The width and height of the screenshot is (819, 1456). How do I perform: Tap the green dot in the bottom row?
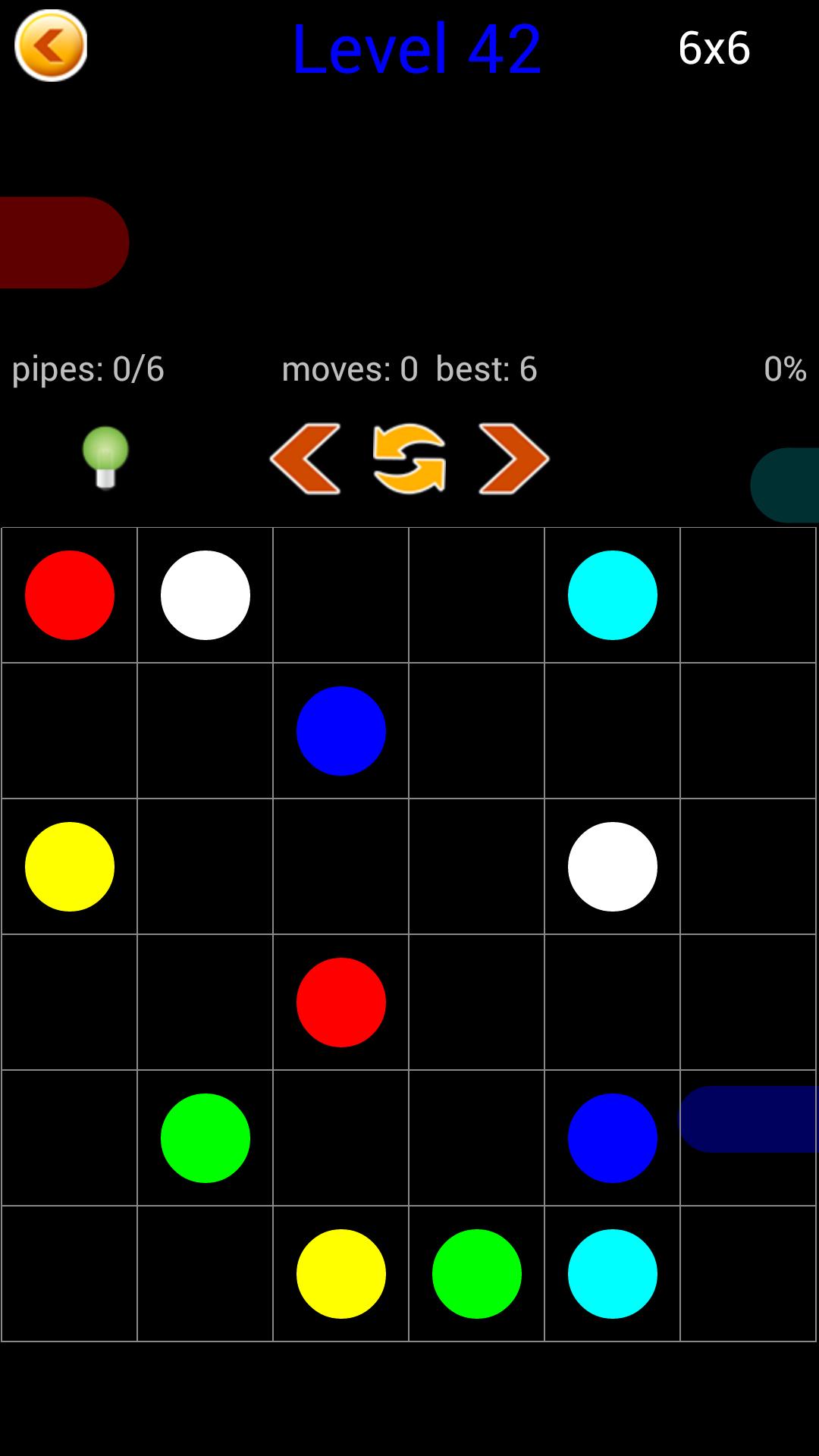click(x=477, y=1274)
